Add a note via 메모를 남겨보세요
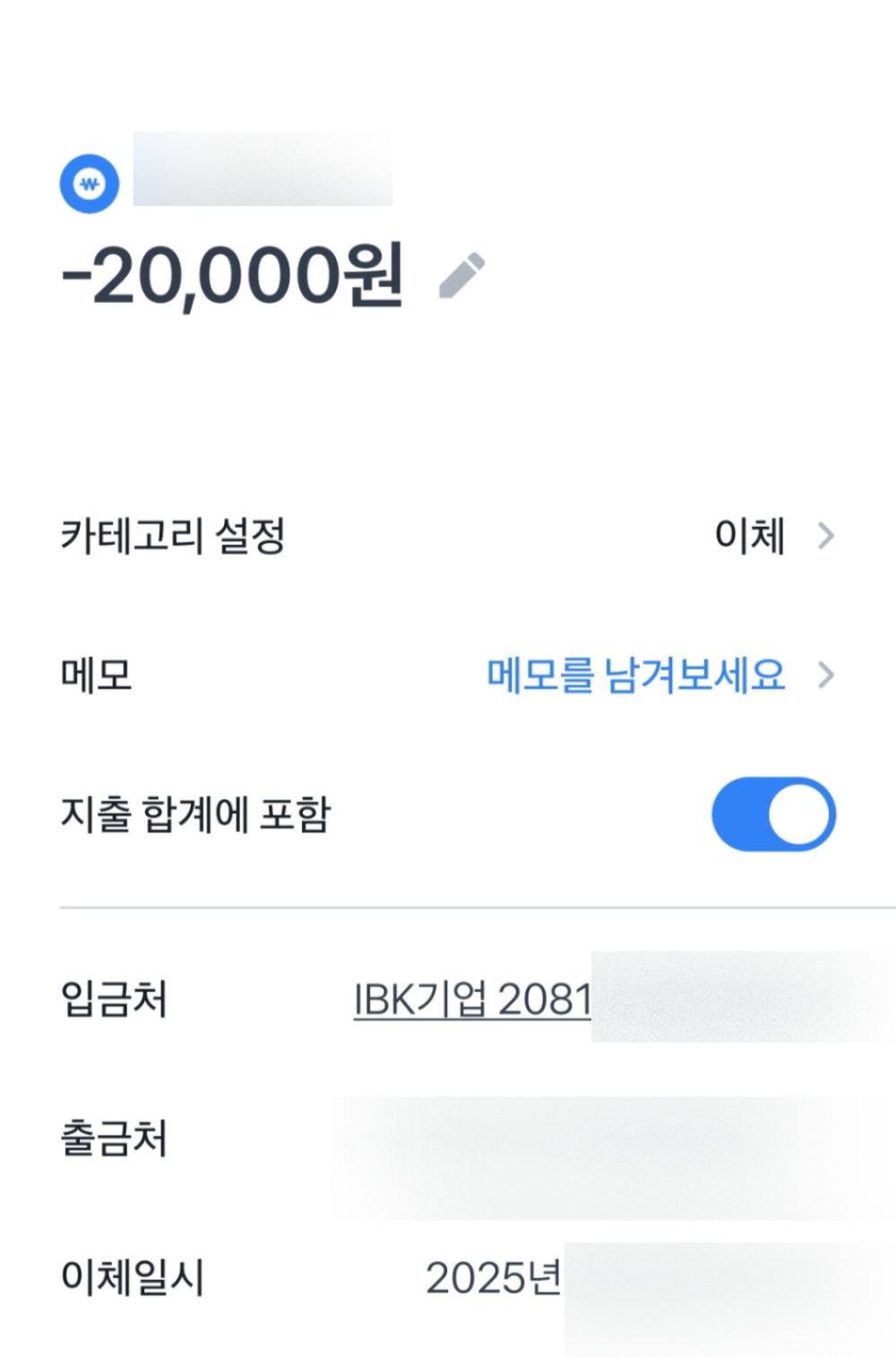This screenshot has height=1357, width=896. point(636,675)
